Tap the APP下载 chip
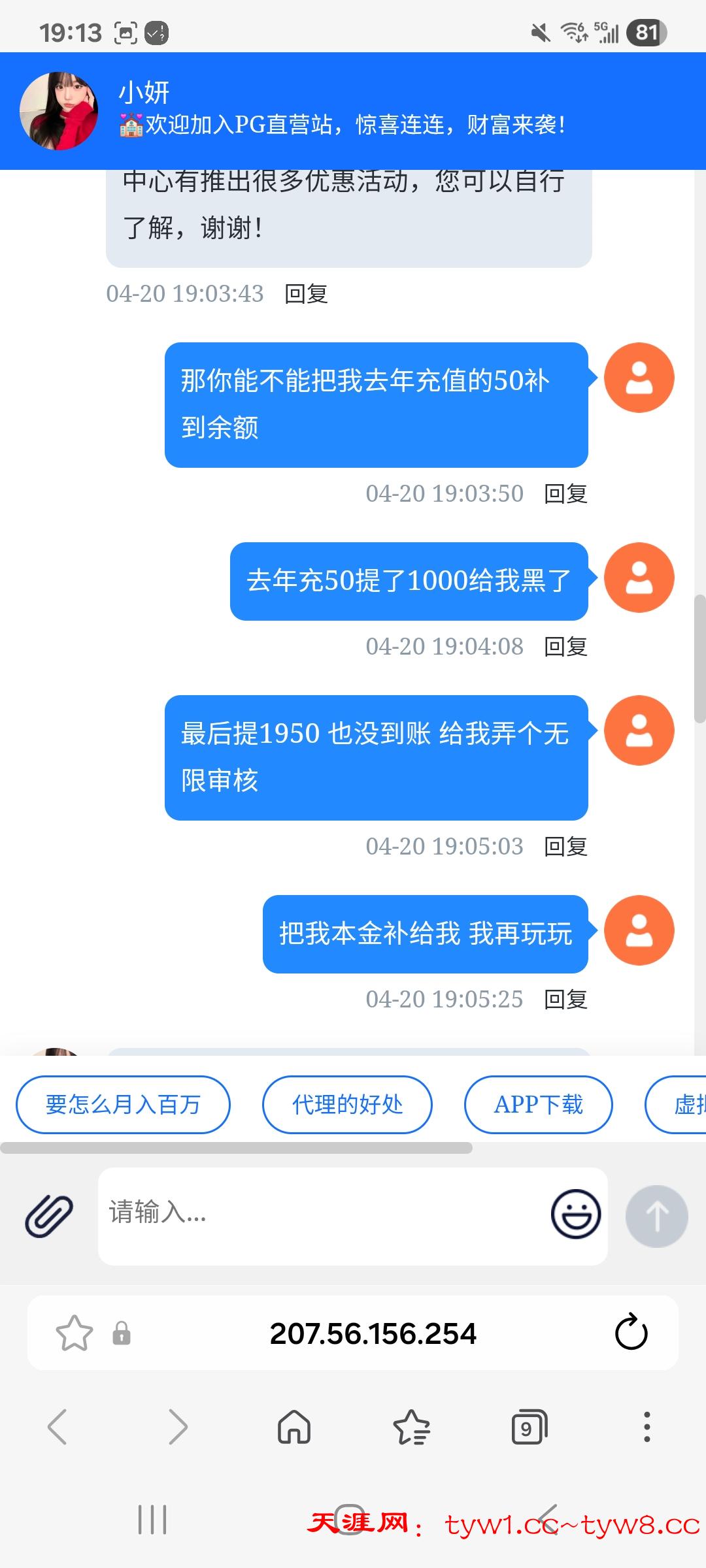Screen dimensions: 706x1568 [538, 1105]
